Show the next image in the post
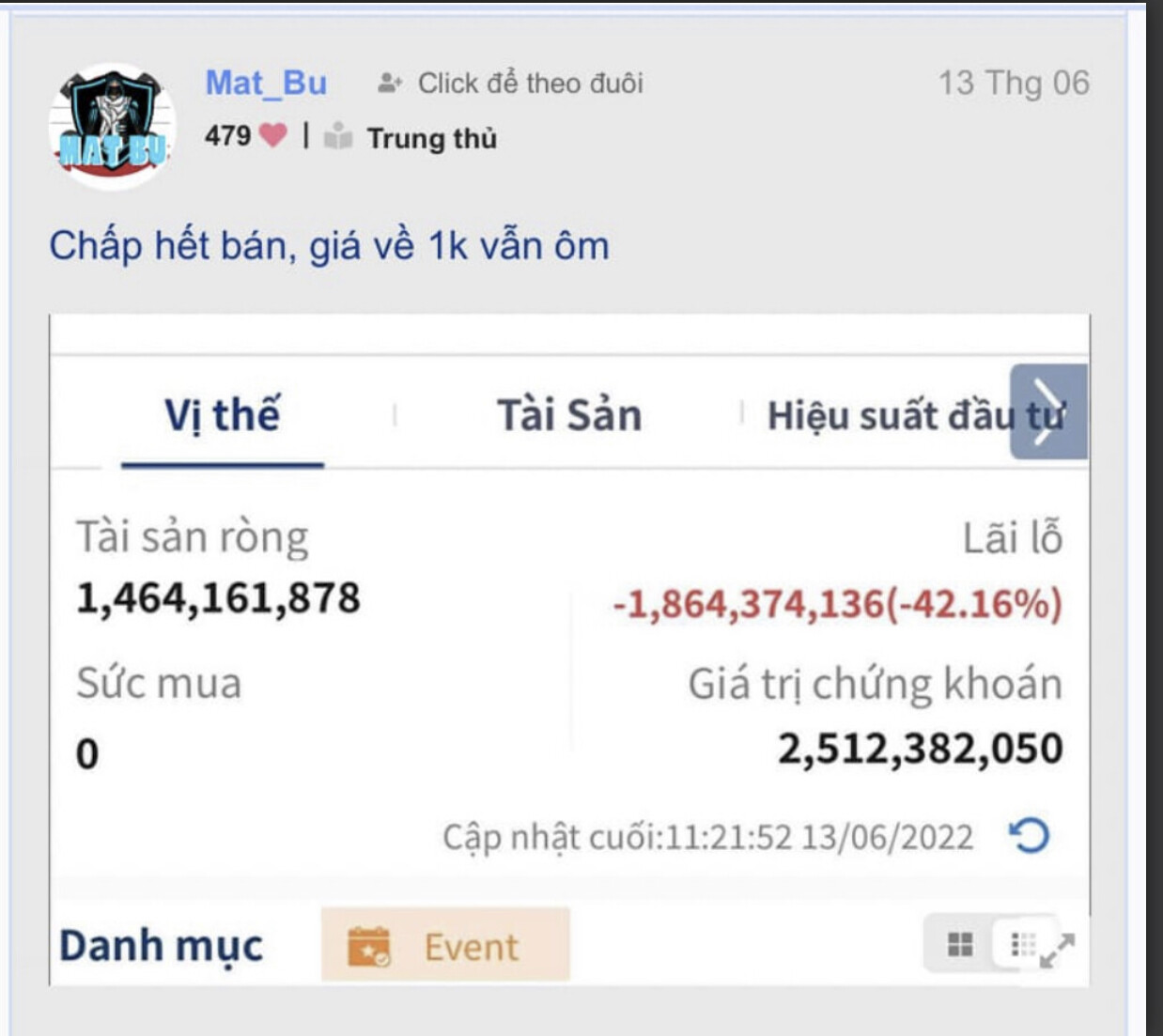Image resolution: width=1163 pixels, height=1036 pixels. click(1048, 411)
